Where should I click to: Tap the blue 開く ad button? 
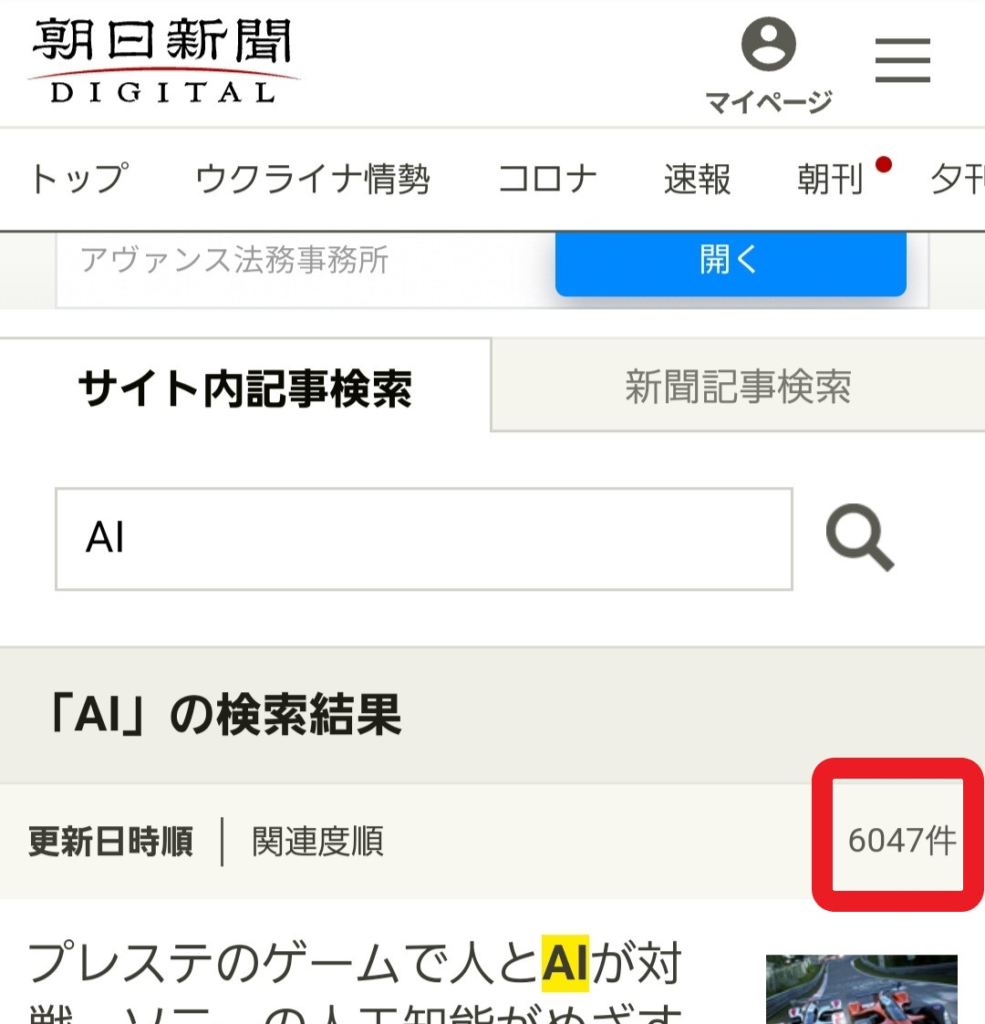coord(730,261)
